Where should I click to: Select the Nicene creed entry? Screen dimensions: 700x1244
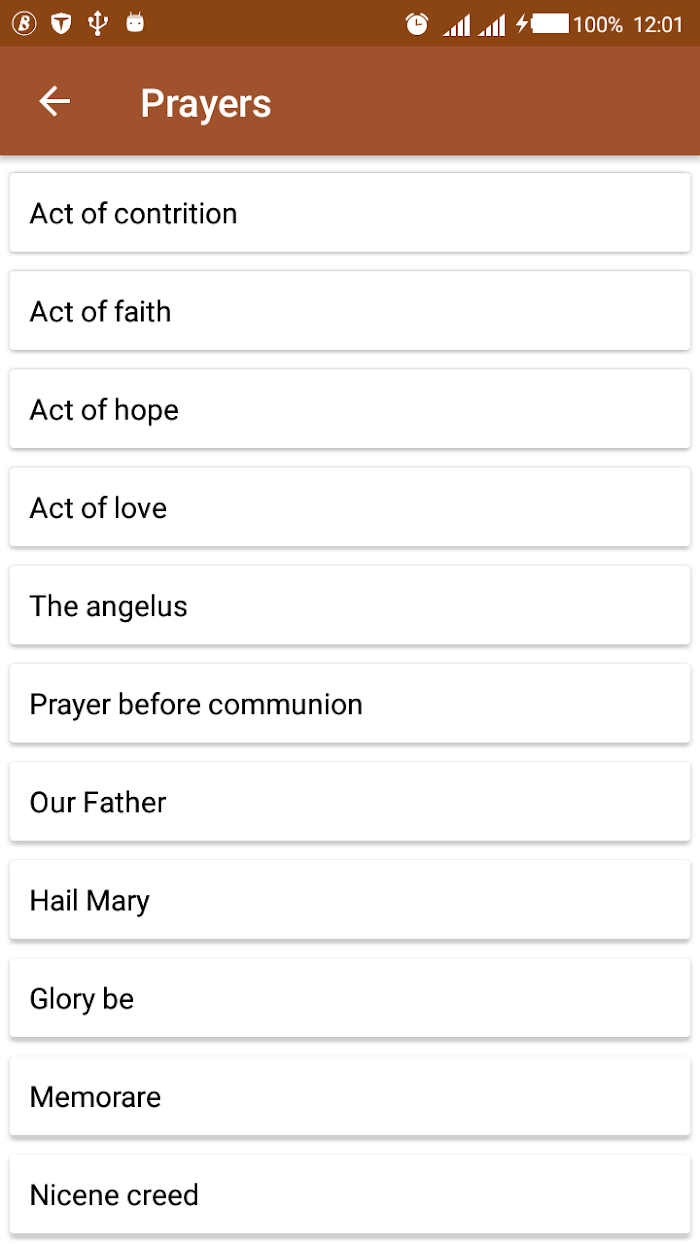(350, 1194)
